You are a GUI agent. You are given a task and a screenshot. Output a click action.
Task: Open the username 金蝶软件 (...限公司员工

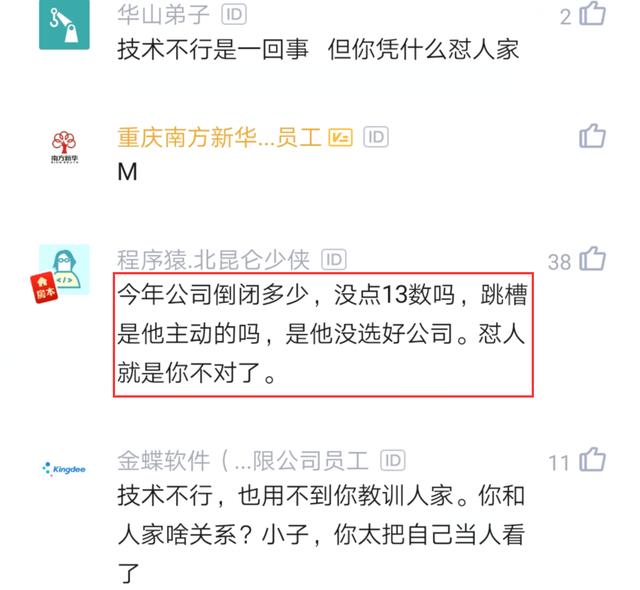243,461
